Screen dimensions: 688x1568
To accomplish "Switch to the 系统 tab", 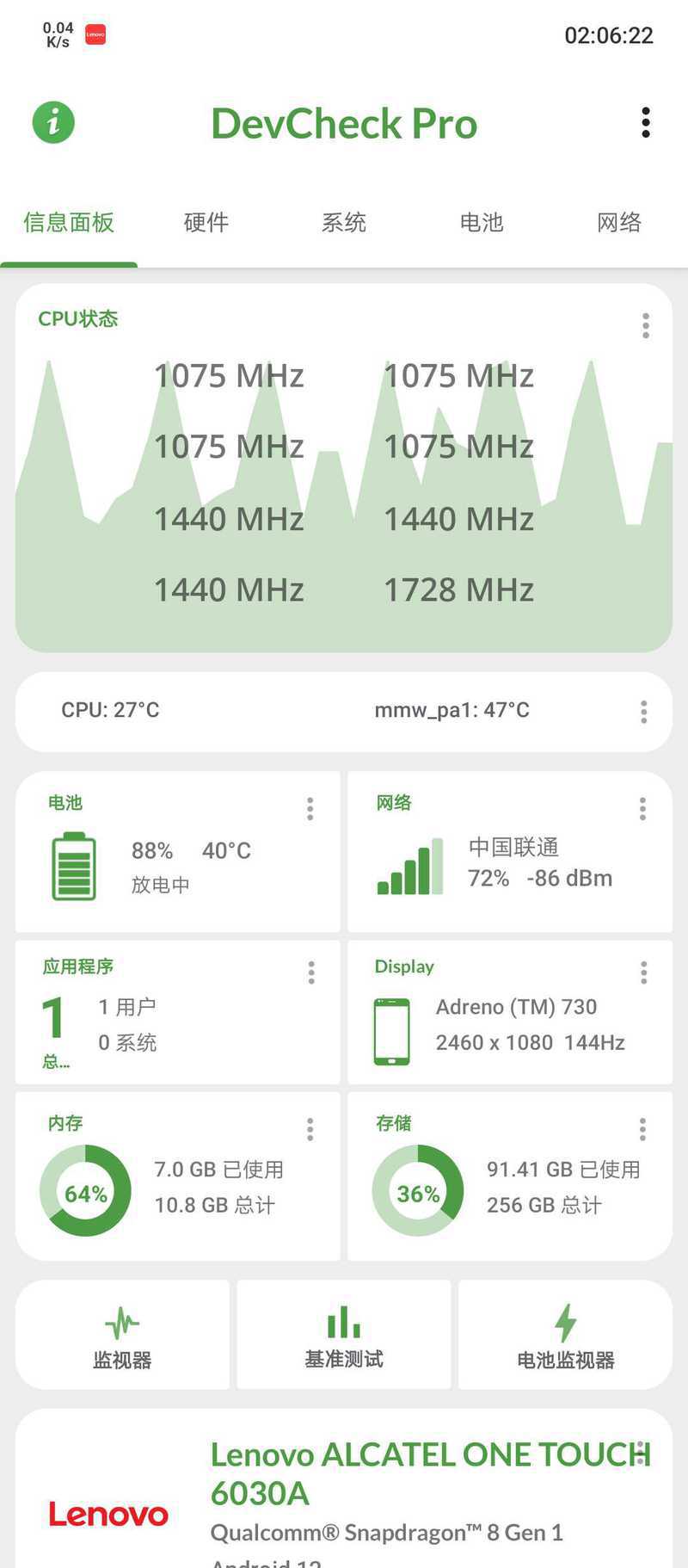I will [x=344, y=222].
